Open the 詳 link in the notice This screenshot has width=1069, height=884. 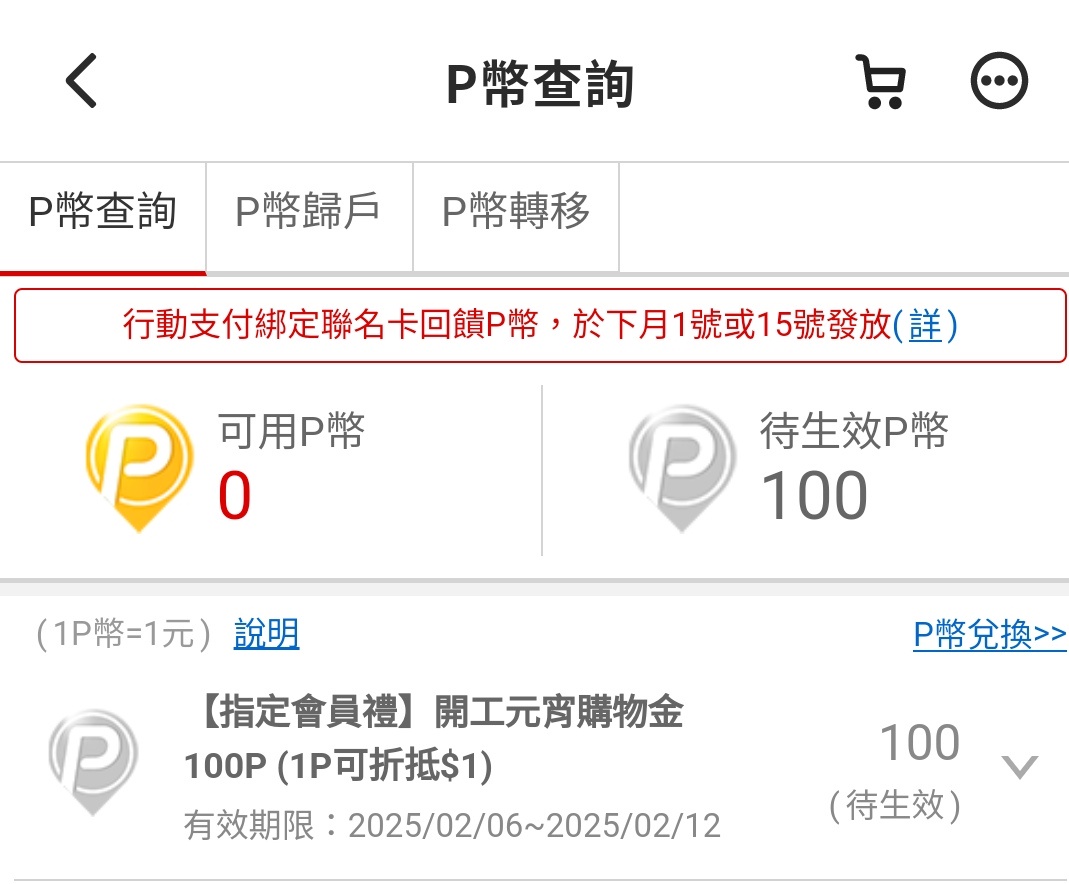[x=925, y=325]
